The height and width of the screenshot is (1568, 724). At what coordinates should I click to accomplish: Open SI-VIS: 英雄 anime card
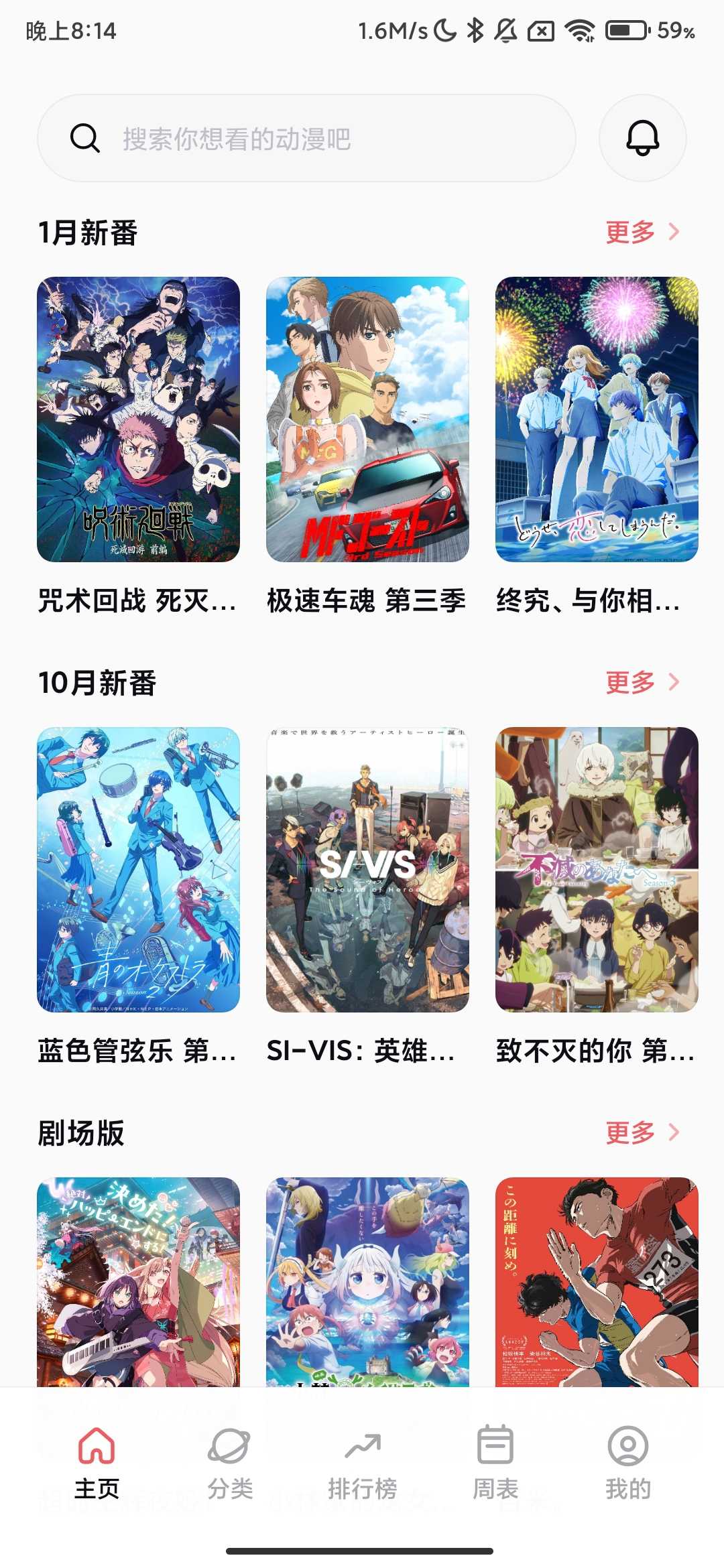pyautogui.click(x=367, y=870)
